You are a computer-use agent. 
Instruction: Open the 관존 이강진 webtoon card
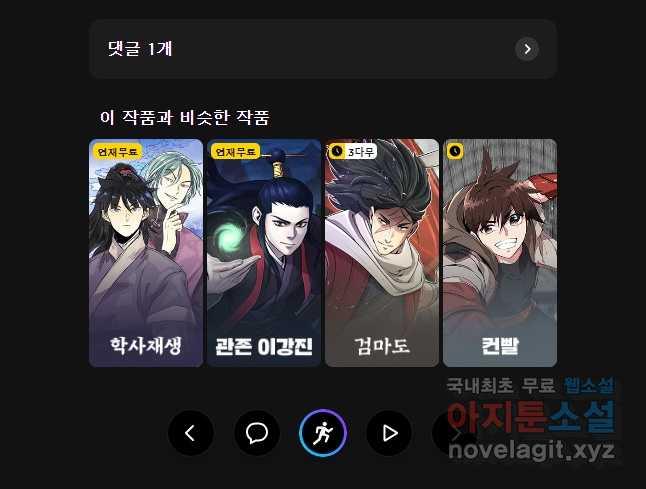pyautogui.click(x=264, y=253)
